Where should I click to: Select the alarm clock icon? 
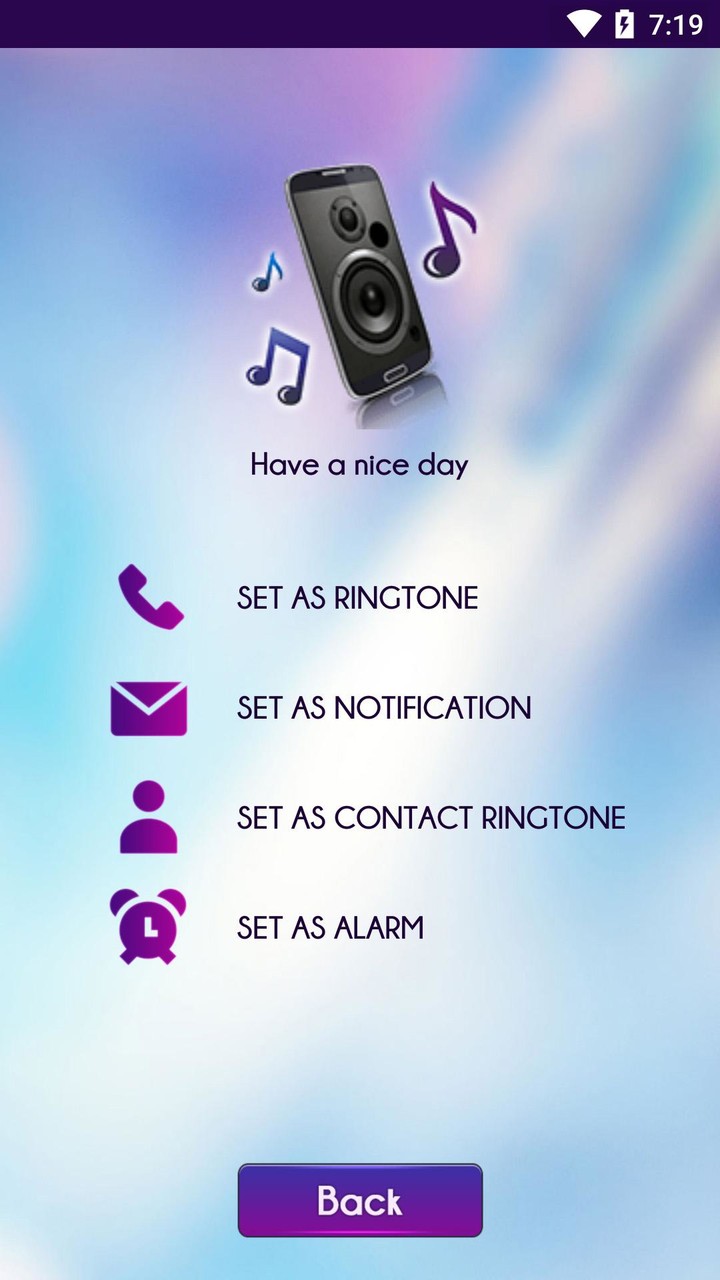click(x=149, y=927)
